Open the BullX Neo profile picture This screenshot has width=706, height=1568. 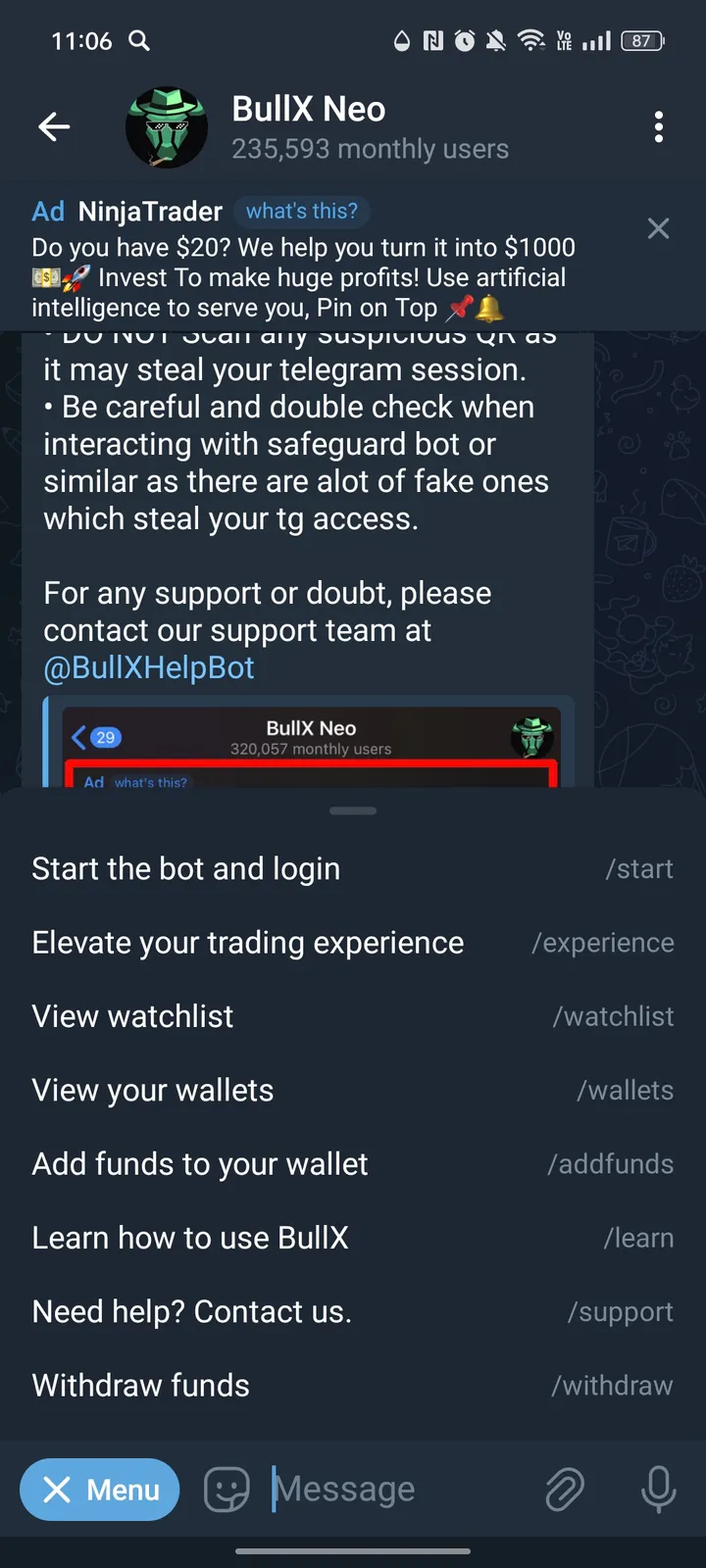tap(167, 126)
